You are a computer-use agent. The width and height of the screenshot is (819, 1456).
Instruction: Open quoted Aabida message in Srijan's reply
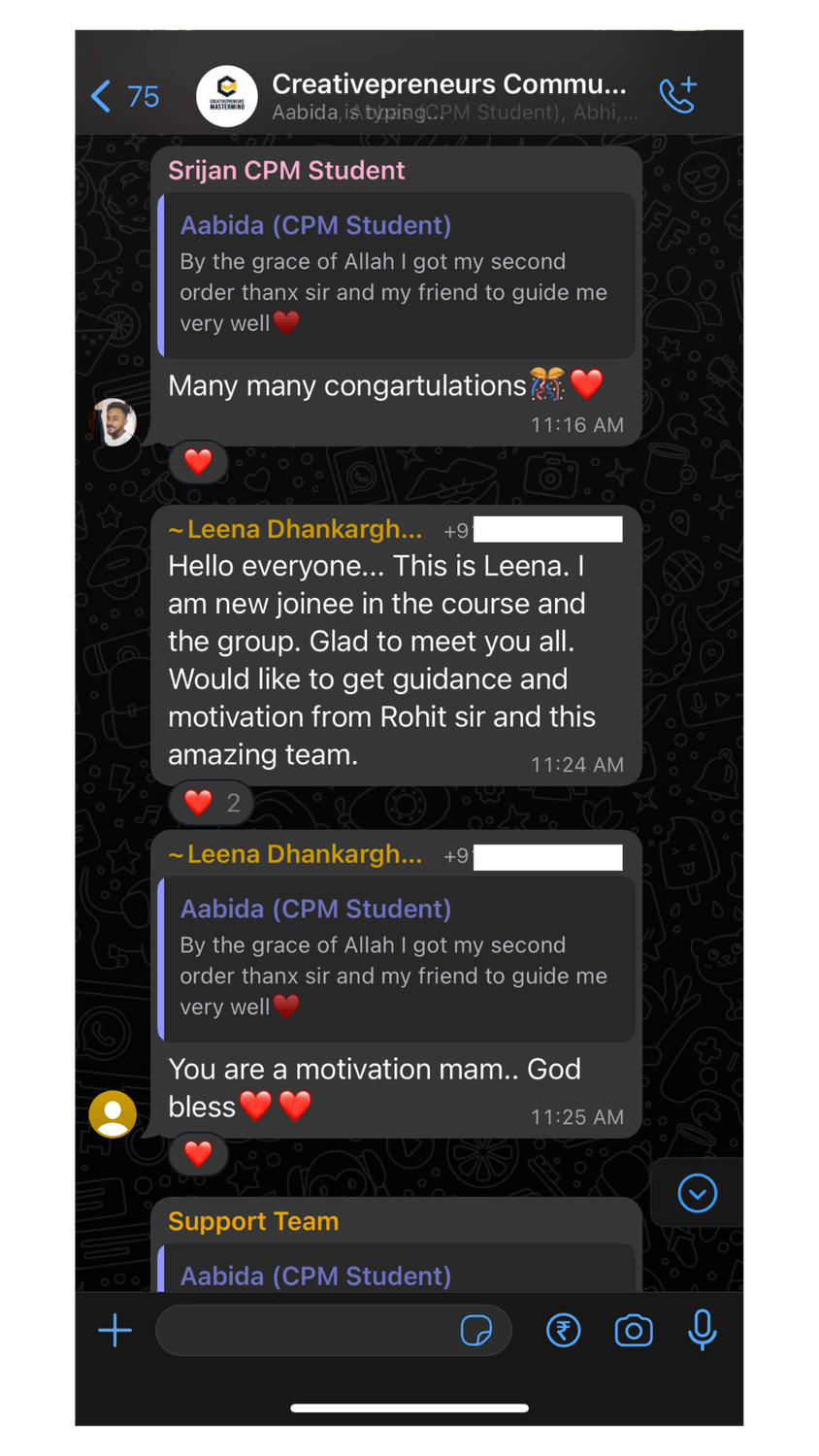[396, 276]
